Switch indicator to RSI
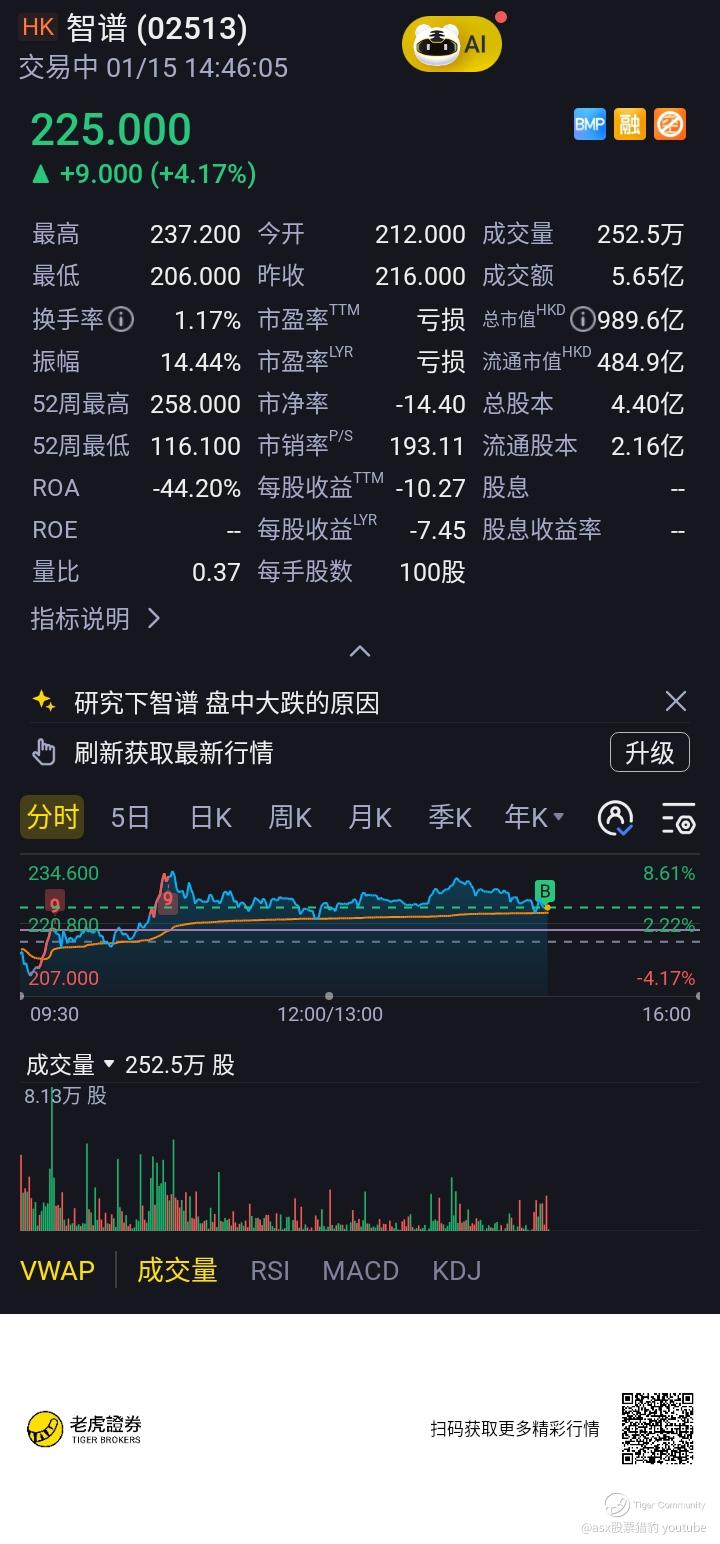The width and height of the screenshot is (720, 1544). 270,1271
